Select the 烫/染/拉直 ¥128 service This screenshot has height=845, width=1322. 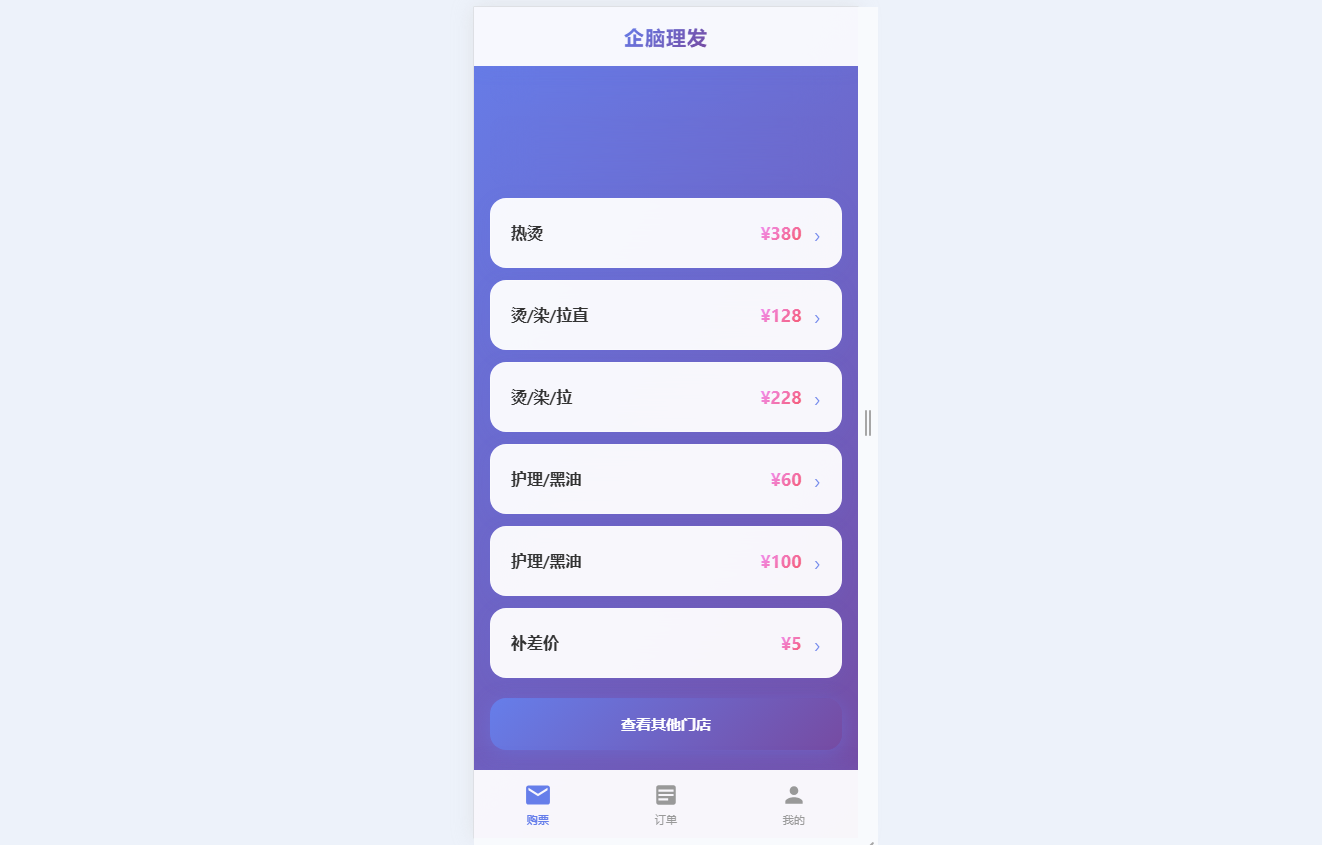coord(665,315)
